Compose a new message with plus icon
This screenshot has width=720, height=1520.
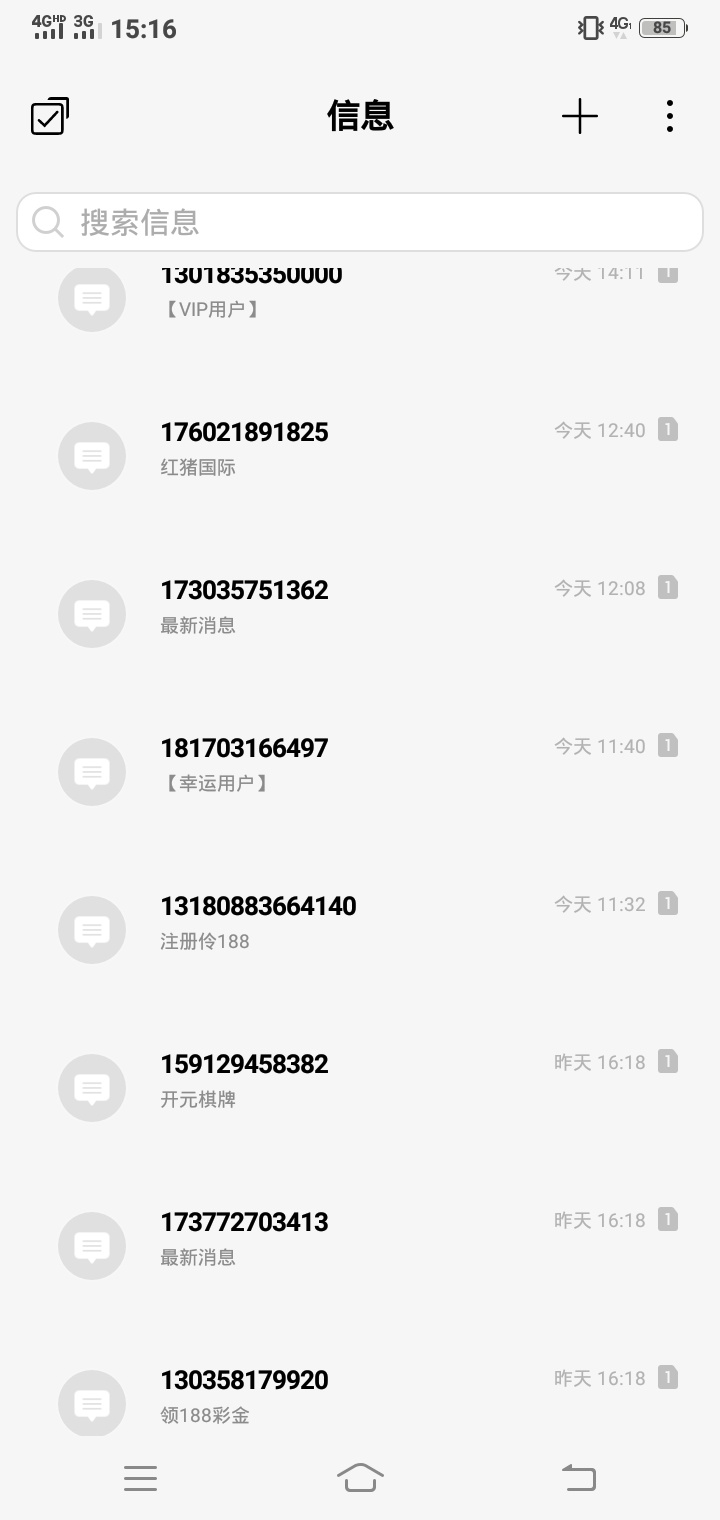pyautogui.click(x=579, y=117)
